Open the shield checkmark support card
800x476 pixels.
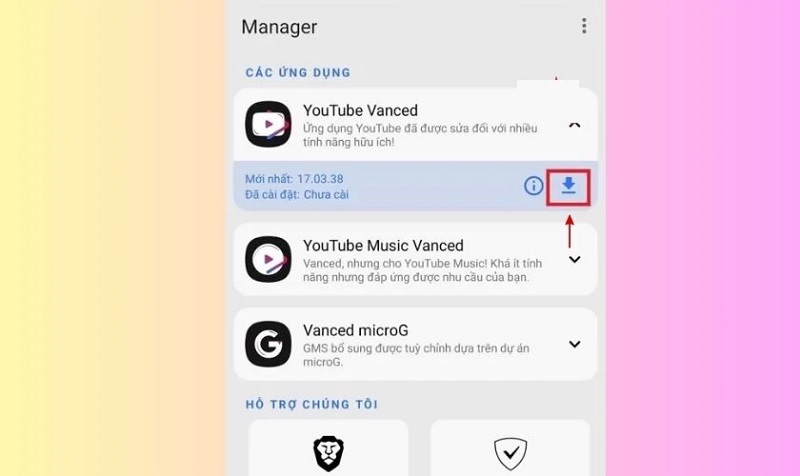[510, 452]
